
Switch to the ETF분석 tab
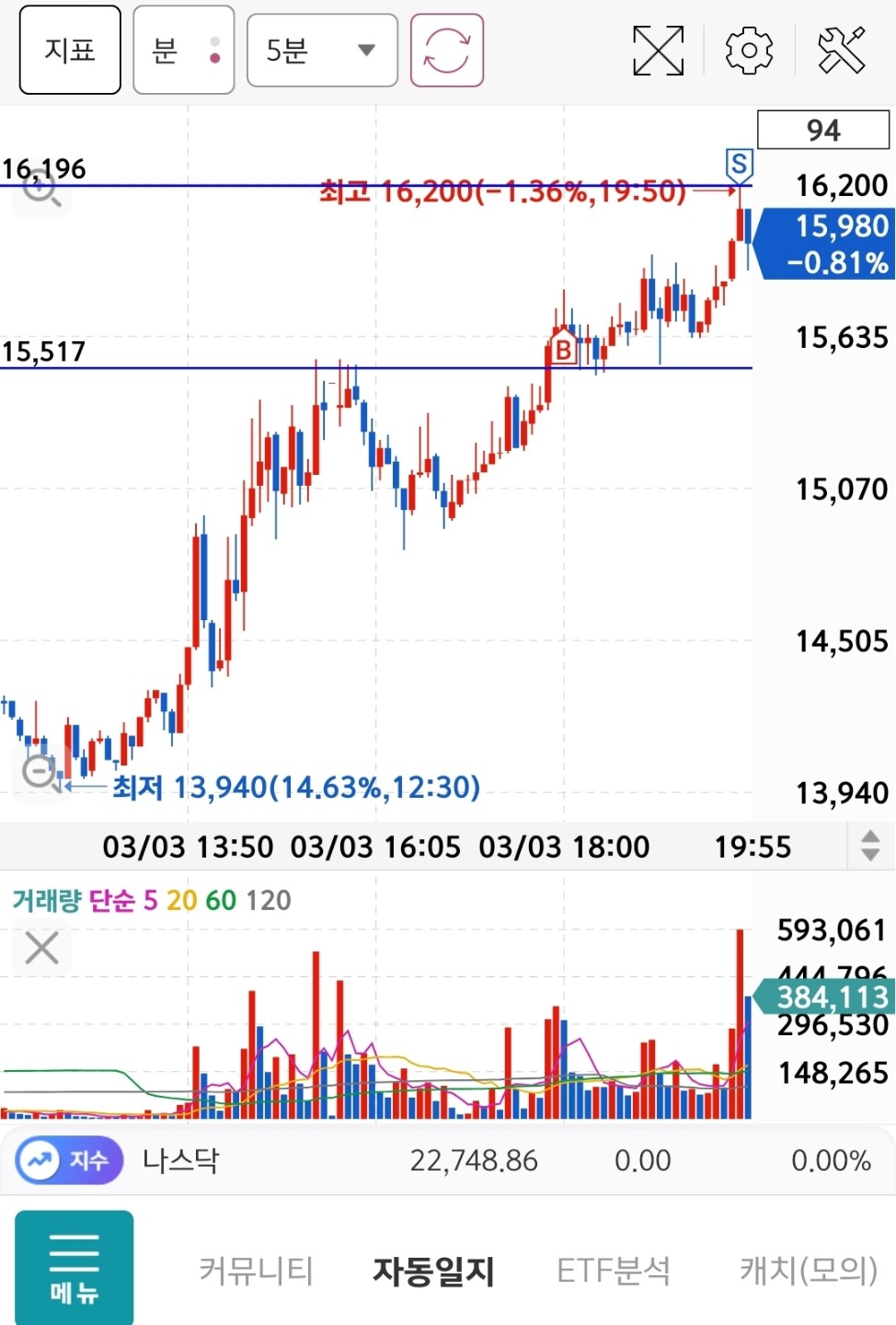(x=614, y=1271)
